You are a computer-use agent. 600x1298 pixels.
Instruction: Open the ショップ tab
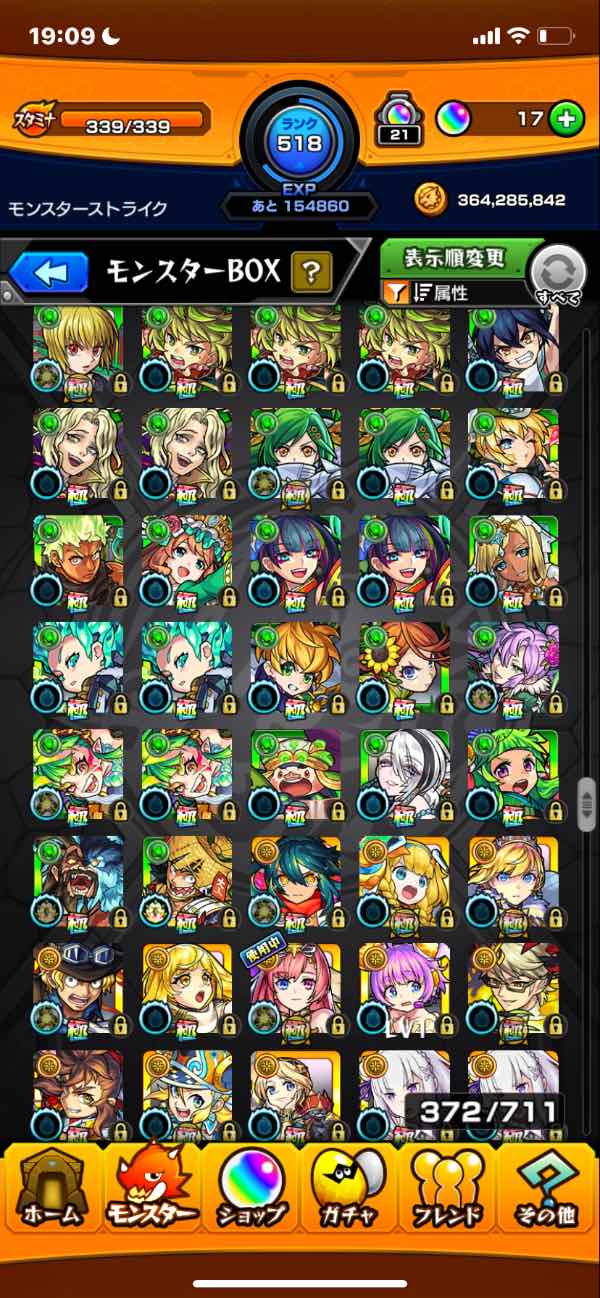[250, 1187]
